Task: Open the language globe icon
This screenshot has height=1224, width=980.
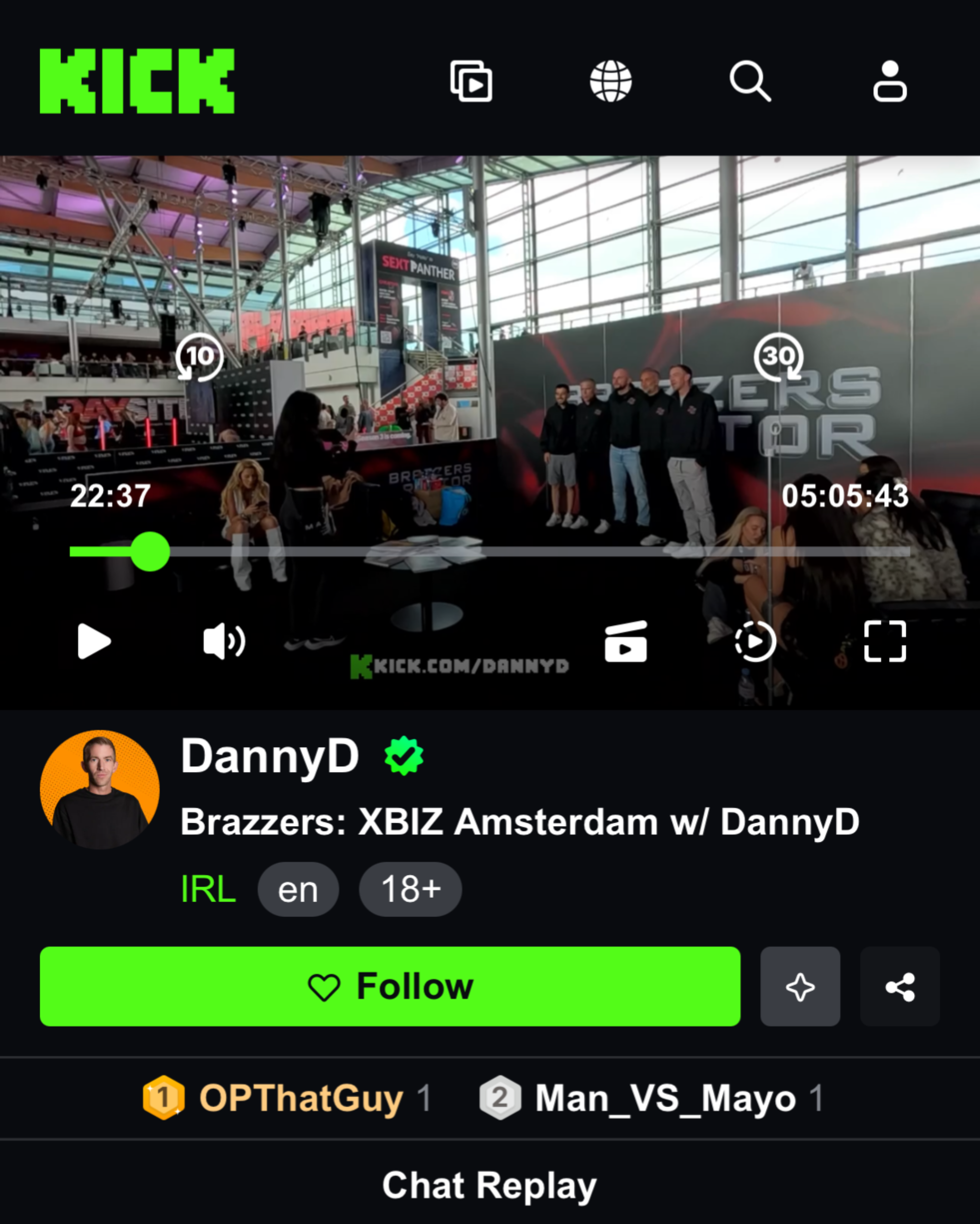Action: pos(610,81)
